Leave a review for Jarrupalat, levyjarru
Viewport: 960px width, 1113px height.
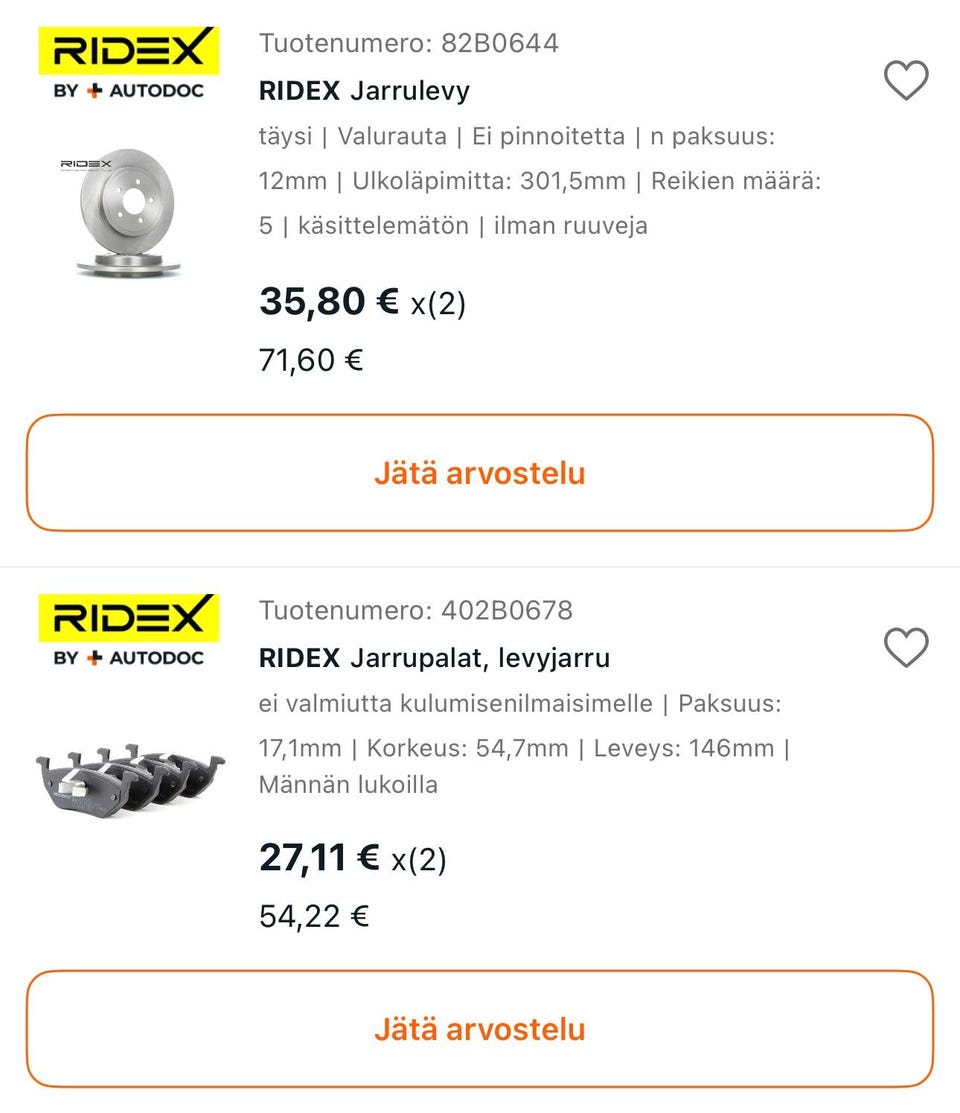click(479, 1029)
